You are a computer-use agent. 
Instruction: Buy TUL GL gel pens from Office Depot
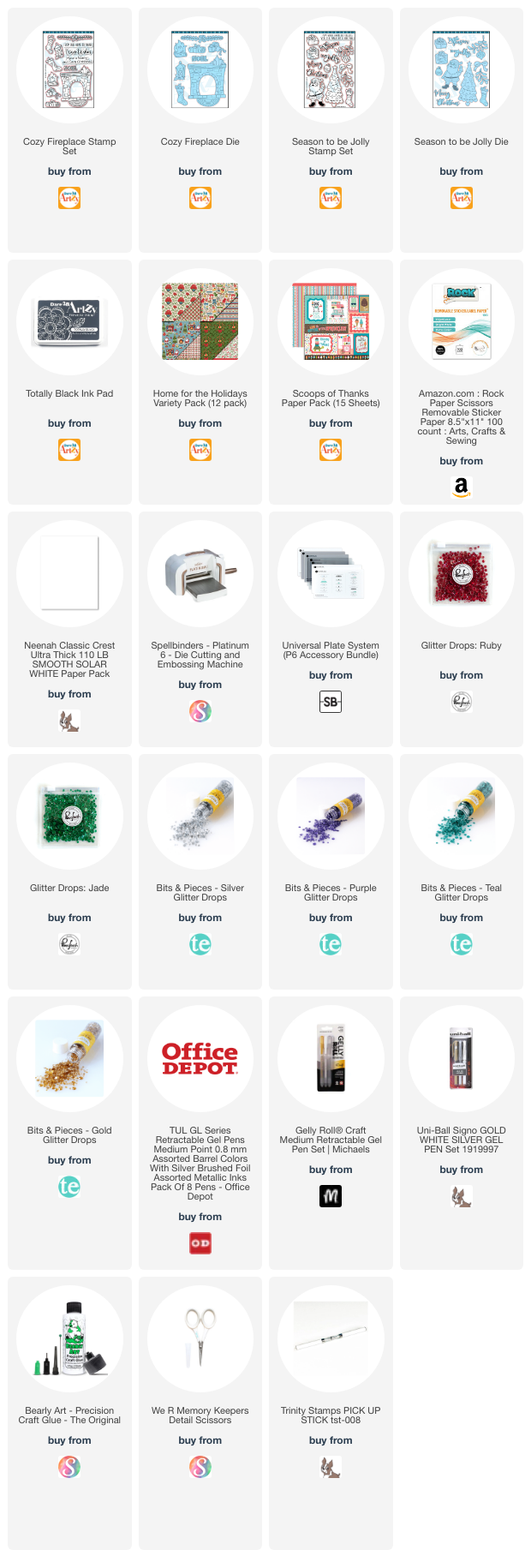tap(200, 1243)
